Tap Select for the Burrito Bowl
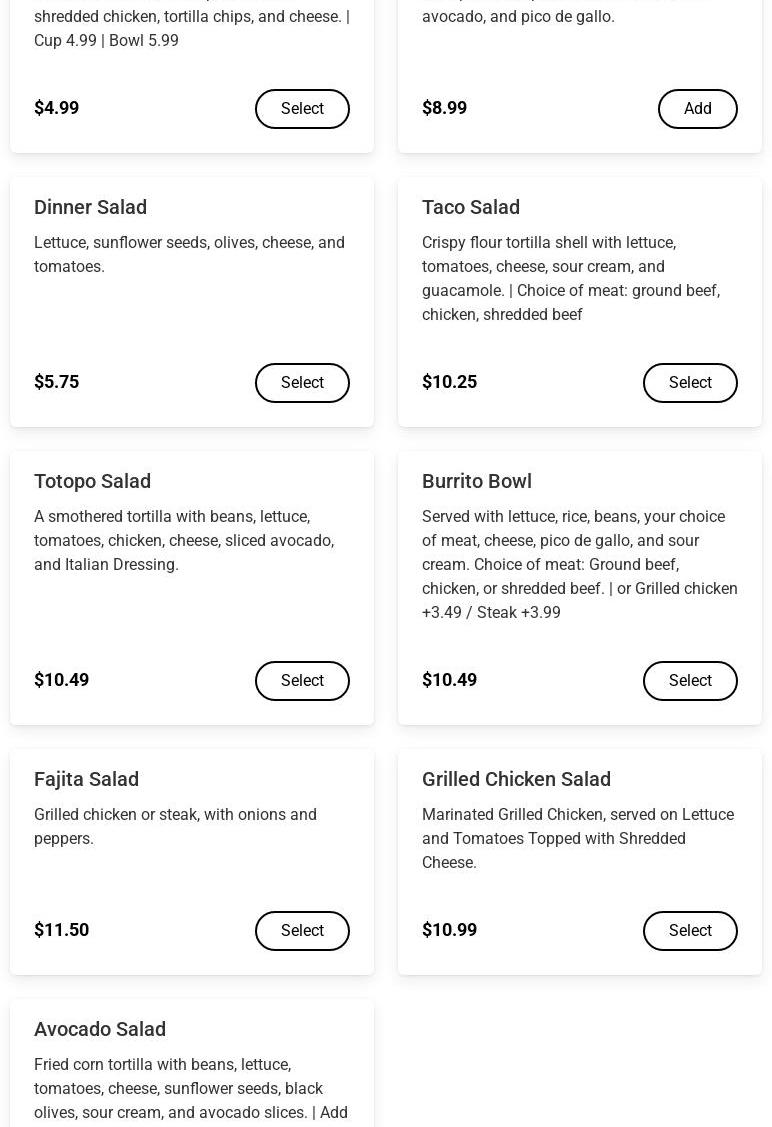 [x=690, y=681]
